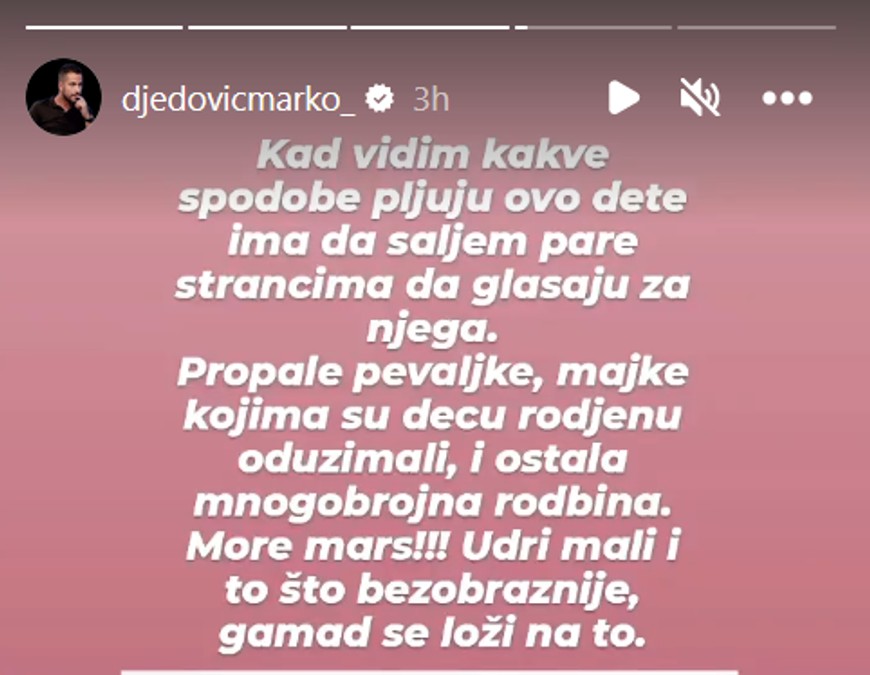Resume story playback with play icon
This screenshot has width=870, height=675.
[624, 97]
